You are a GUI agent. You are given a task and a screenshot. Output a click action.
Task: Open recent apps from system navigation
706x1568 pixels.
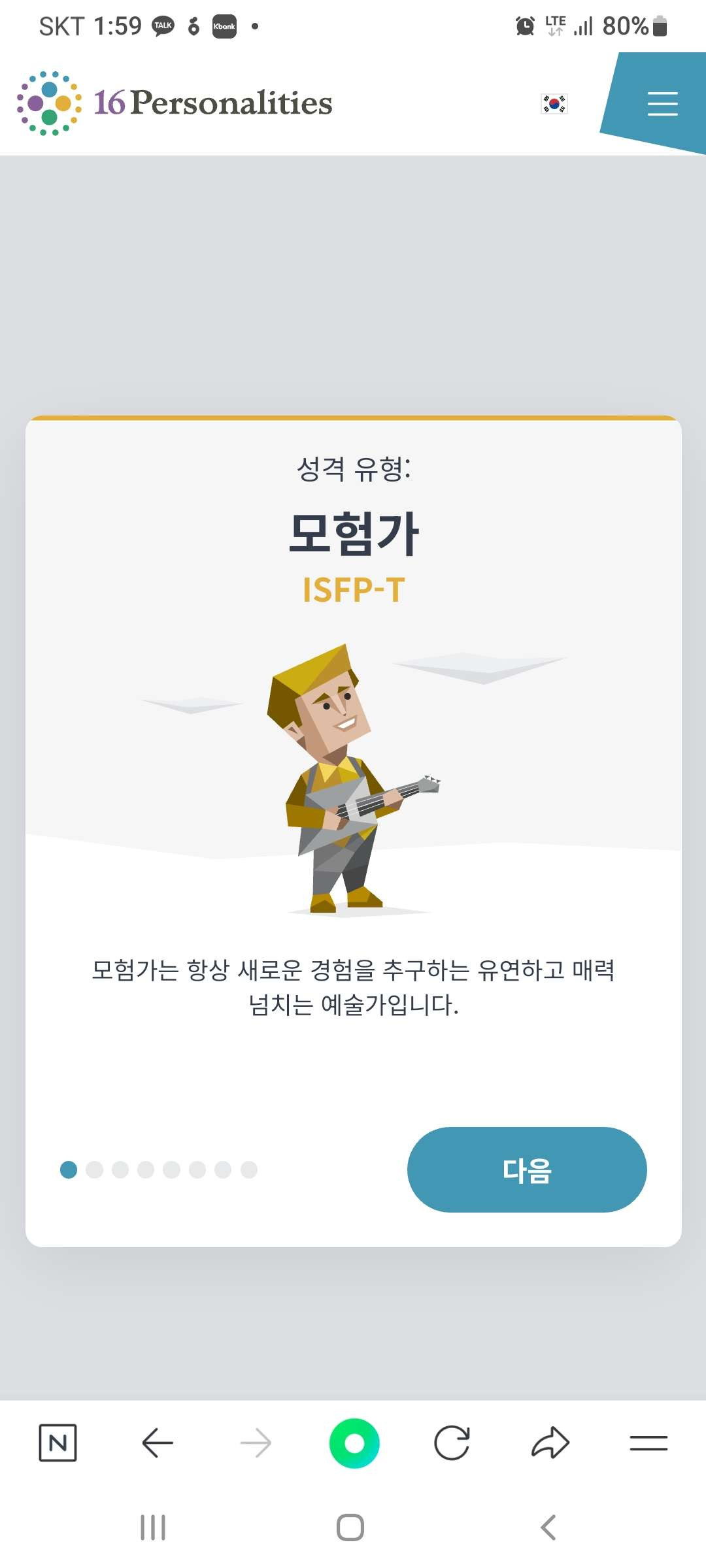pos(153,1527)
